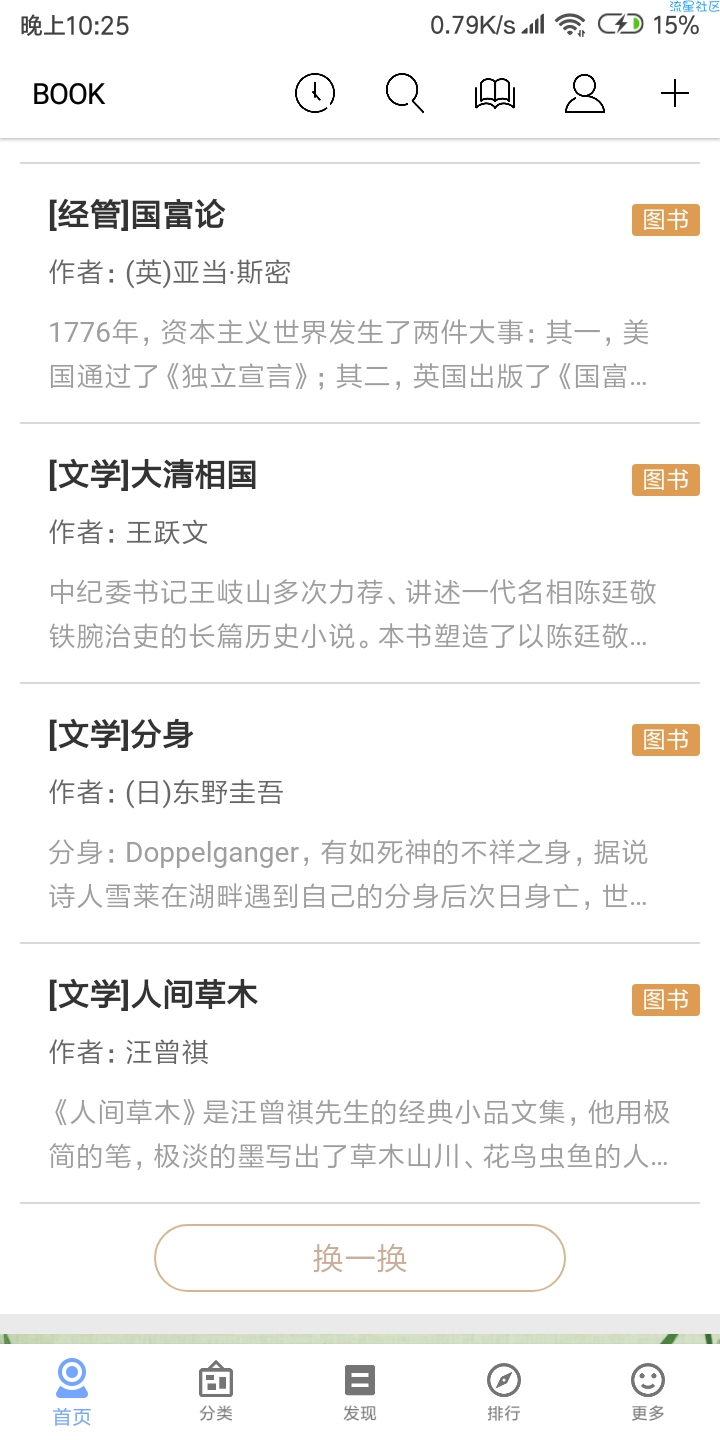Open the book 国富论
720x1440 pixels.
click(x=360, y=293)
